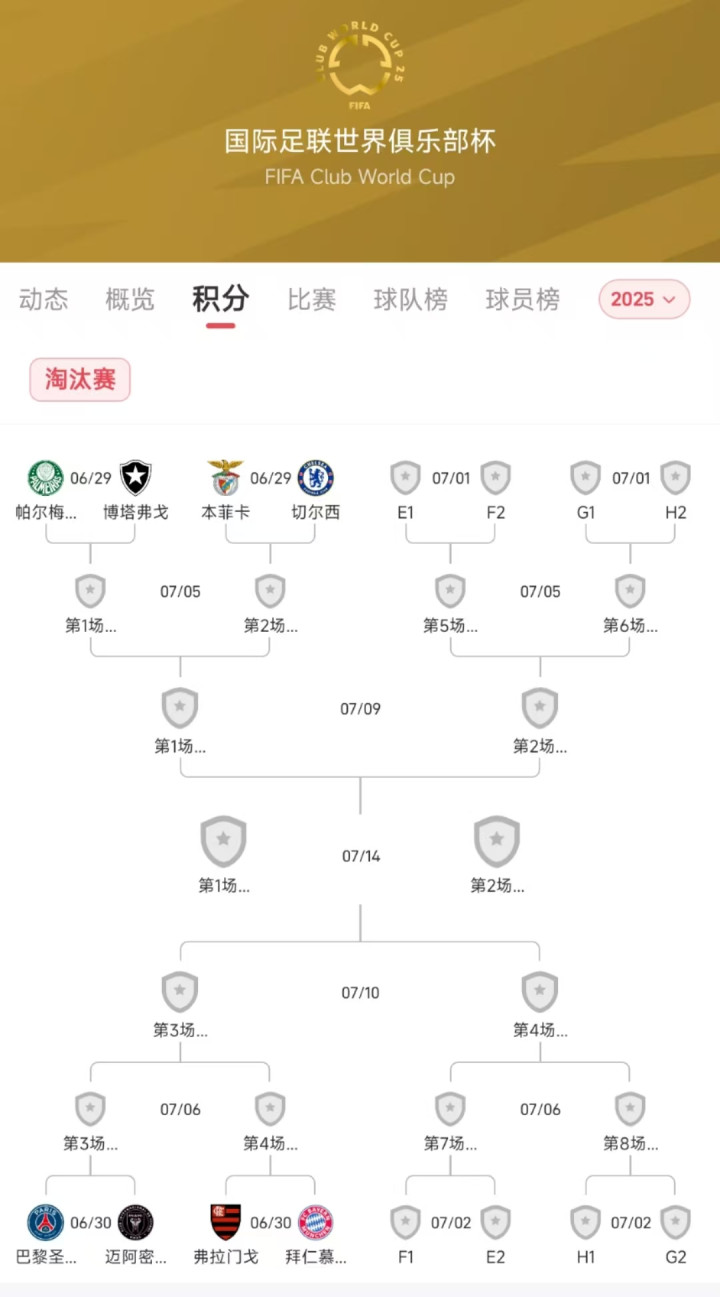Switch to the 动态 tab
Image resolution: width=720 pixels, height=1297 pixels.
click(44, 299)
